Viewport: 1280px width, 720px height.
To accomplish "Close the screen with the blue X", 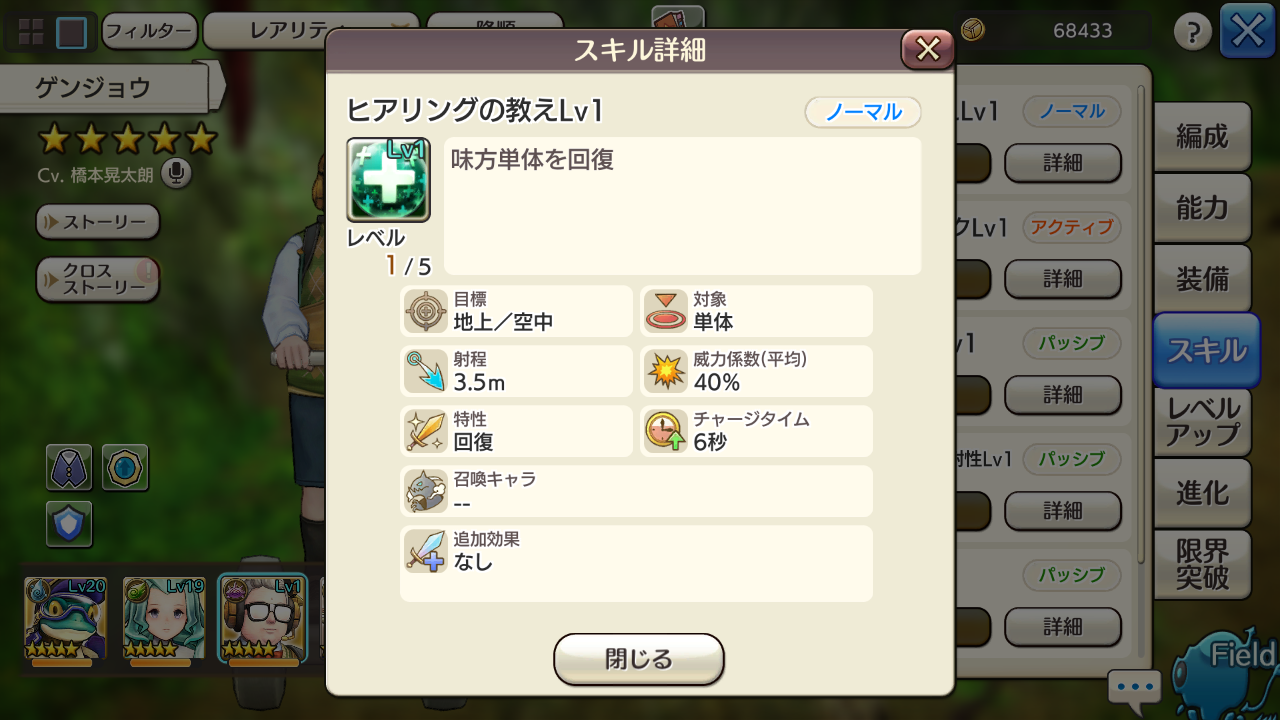I will point(1247,31).
